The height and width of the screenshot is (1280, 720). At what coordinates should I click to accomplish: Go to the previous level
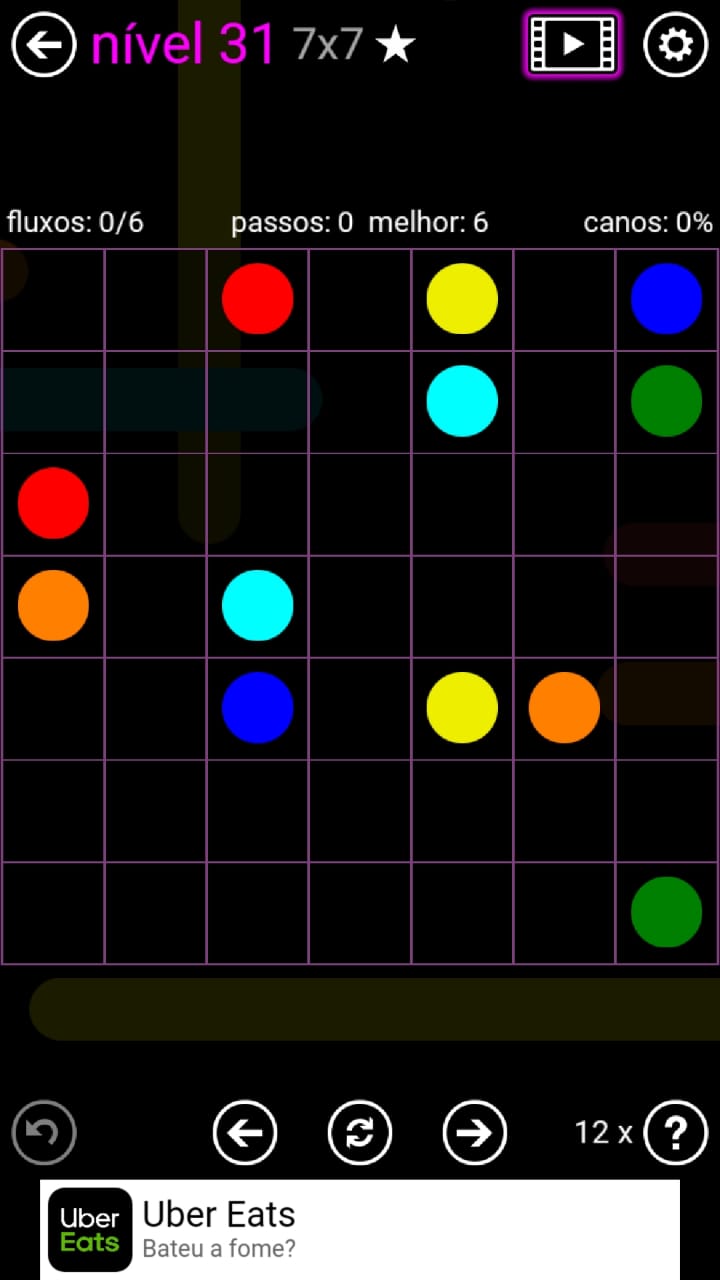pyautogui.click(x=245, y=1133)
